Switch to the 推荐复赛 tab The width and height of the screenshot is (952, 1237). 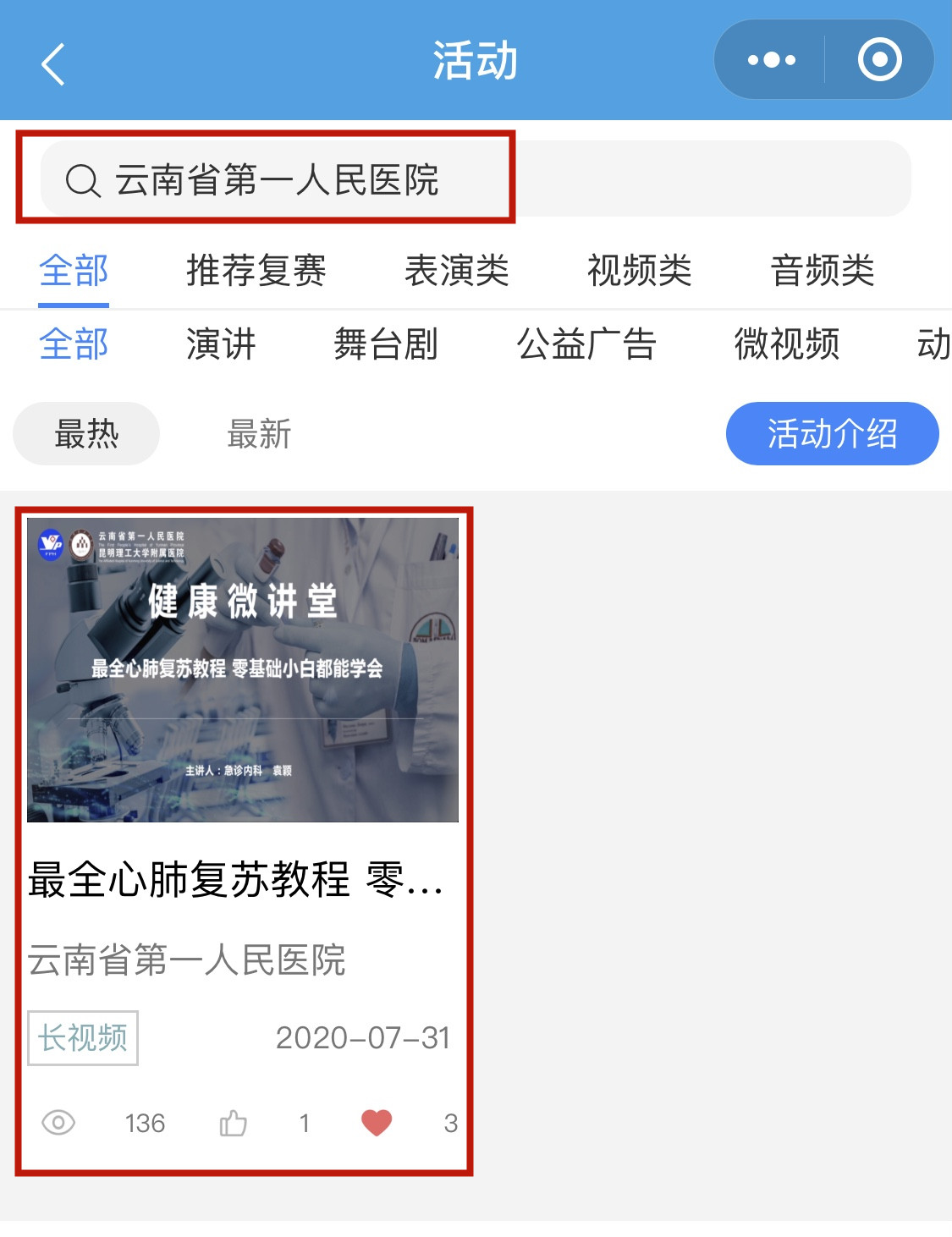256,271
